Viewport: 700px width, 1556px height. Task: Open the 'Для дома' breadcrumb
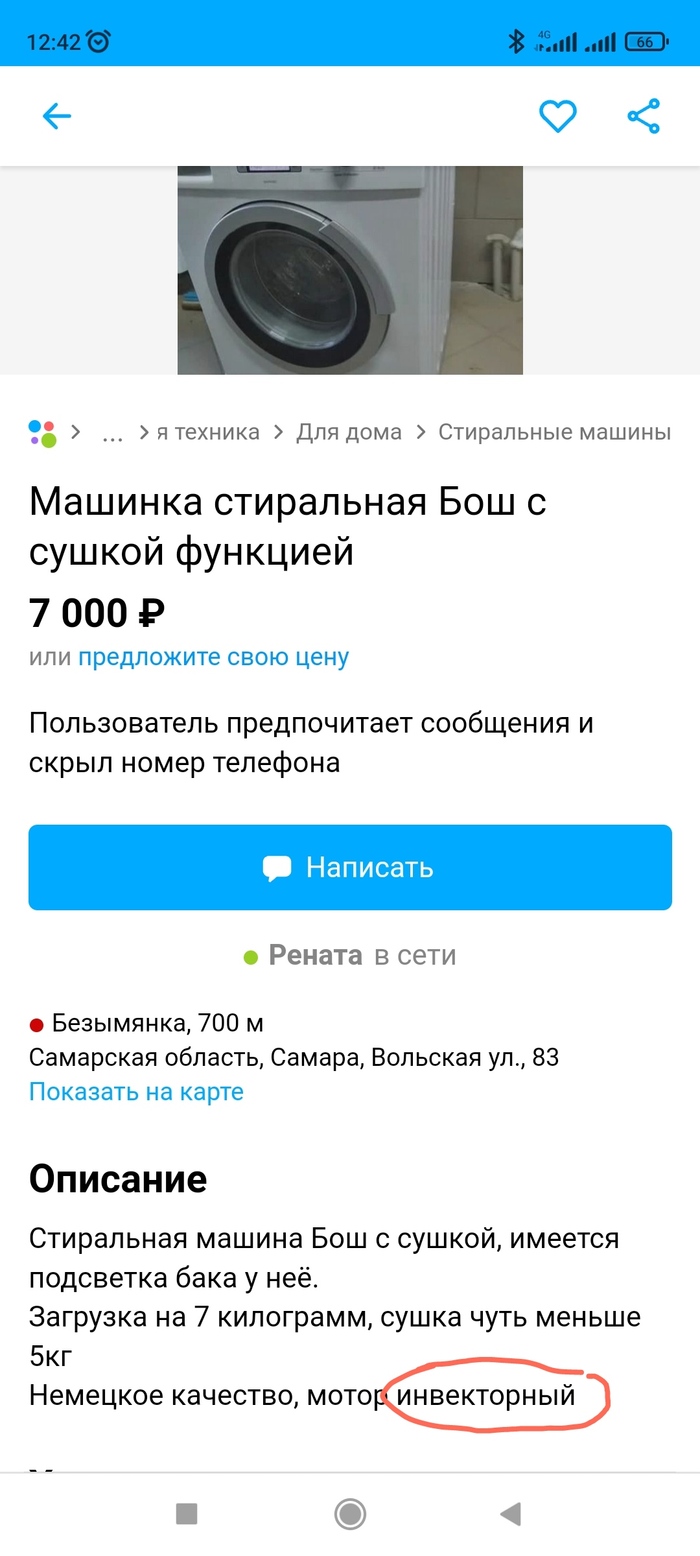click(349, 433)
